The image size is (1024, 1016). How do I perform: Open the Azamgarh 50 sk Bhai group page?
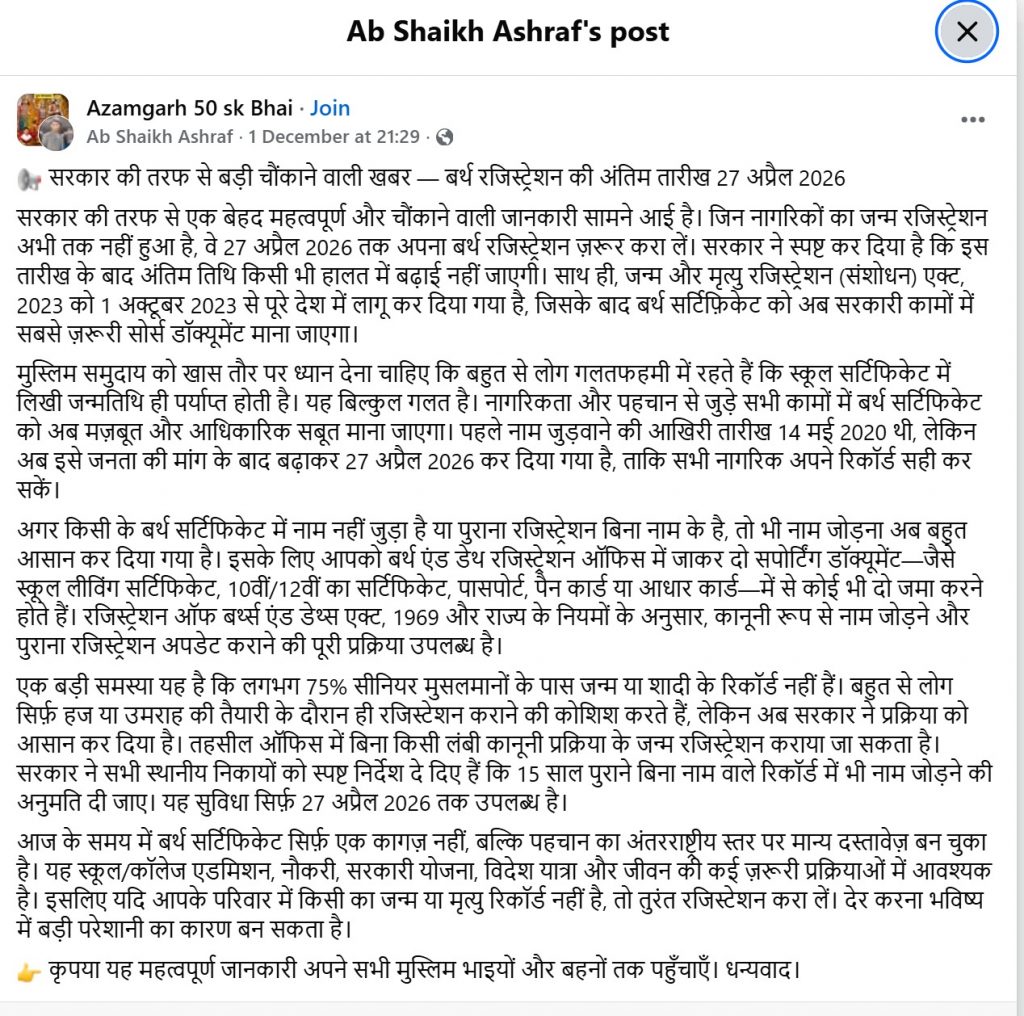191,108
